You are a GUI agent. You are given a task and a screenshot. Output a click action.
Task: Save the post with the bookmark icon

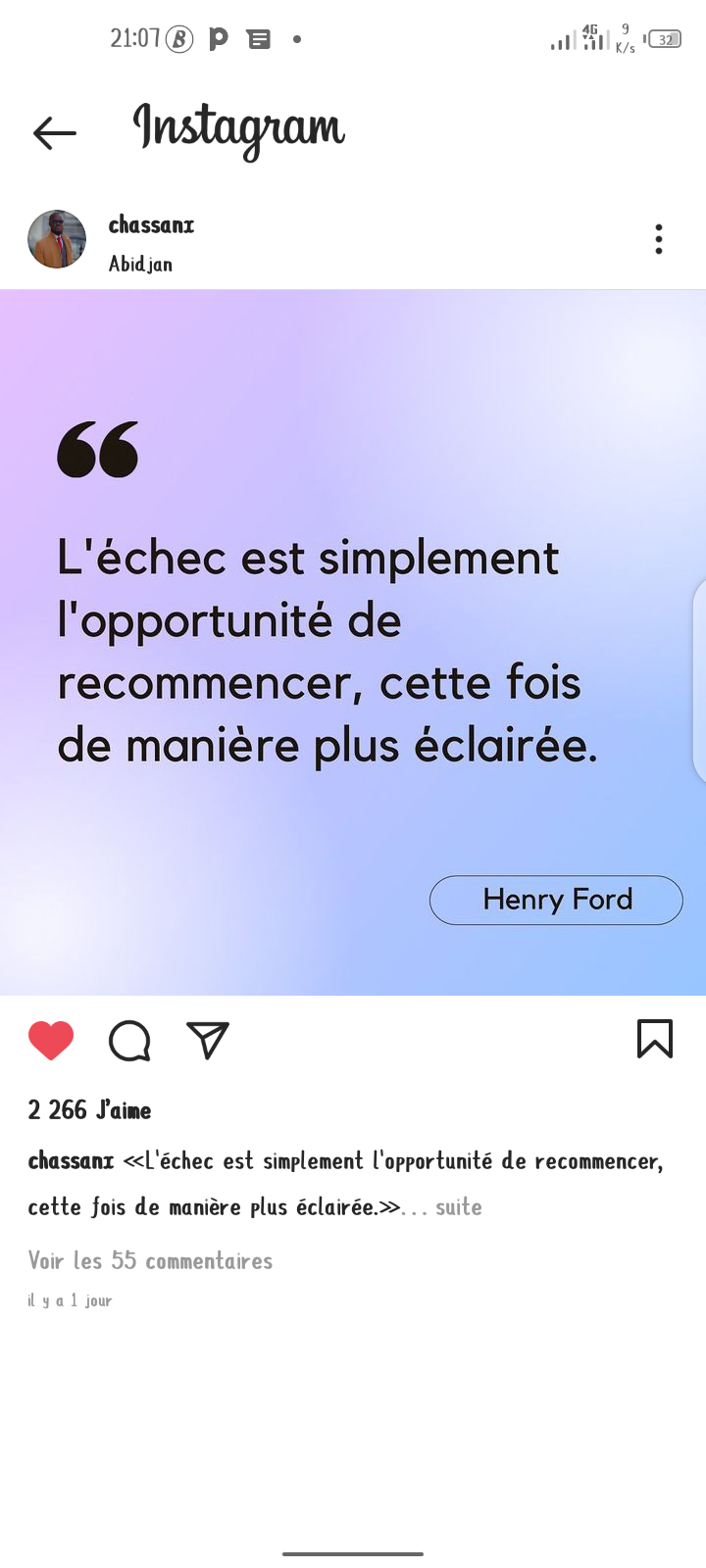[655, 1039]
